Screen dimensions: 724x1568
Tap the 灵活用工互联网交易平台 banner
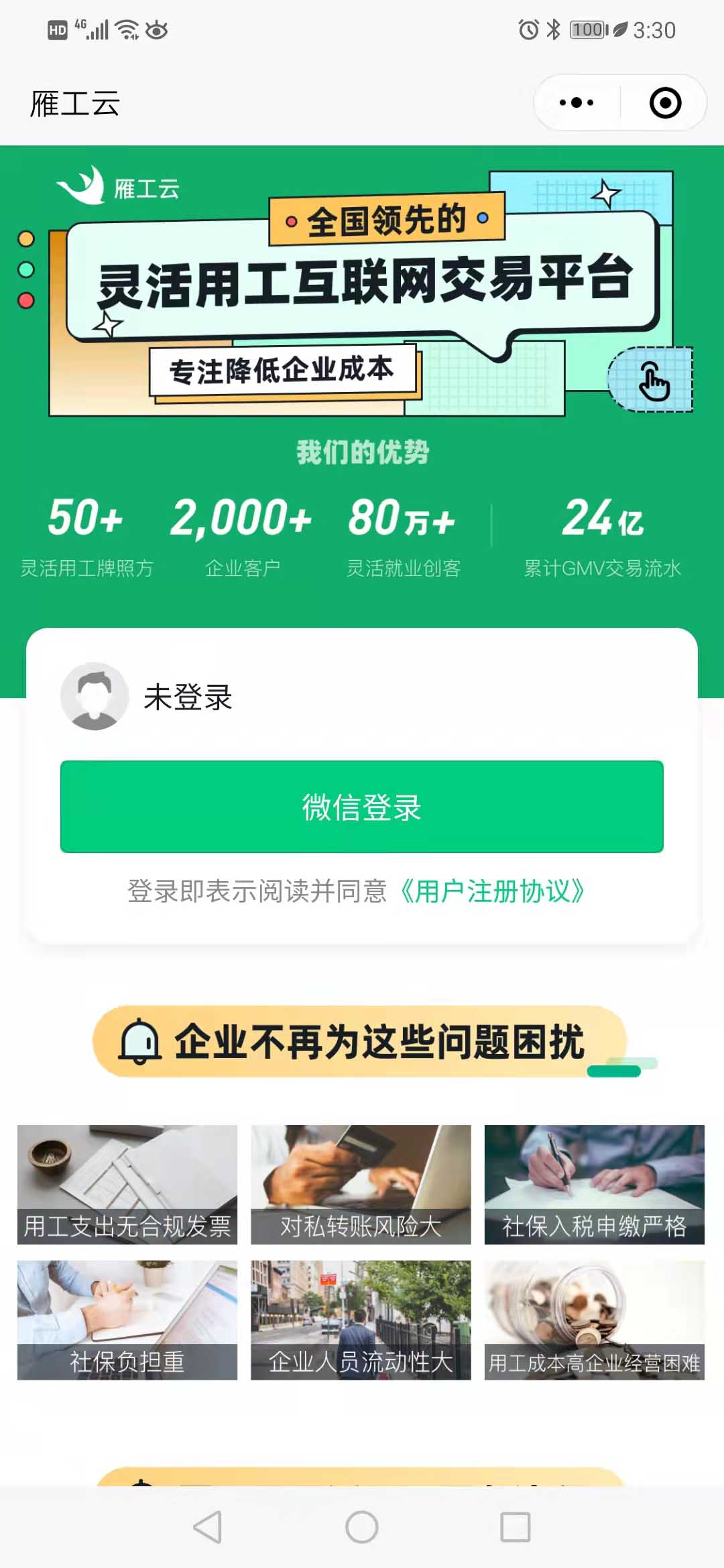pyautogui.click(x=362, y=288)
